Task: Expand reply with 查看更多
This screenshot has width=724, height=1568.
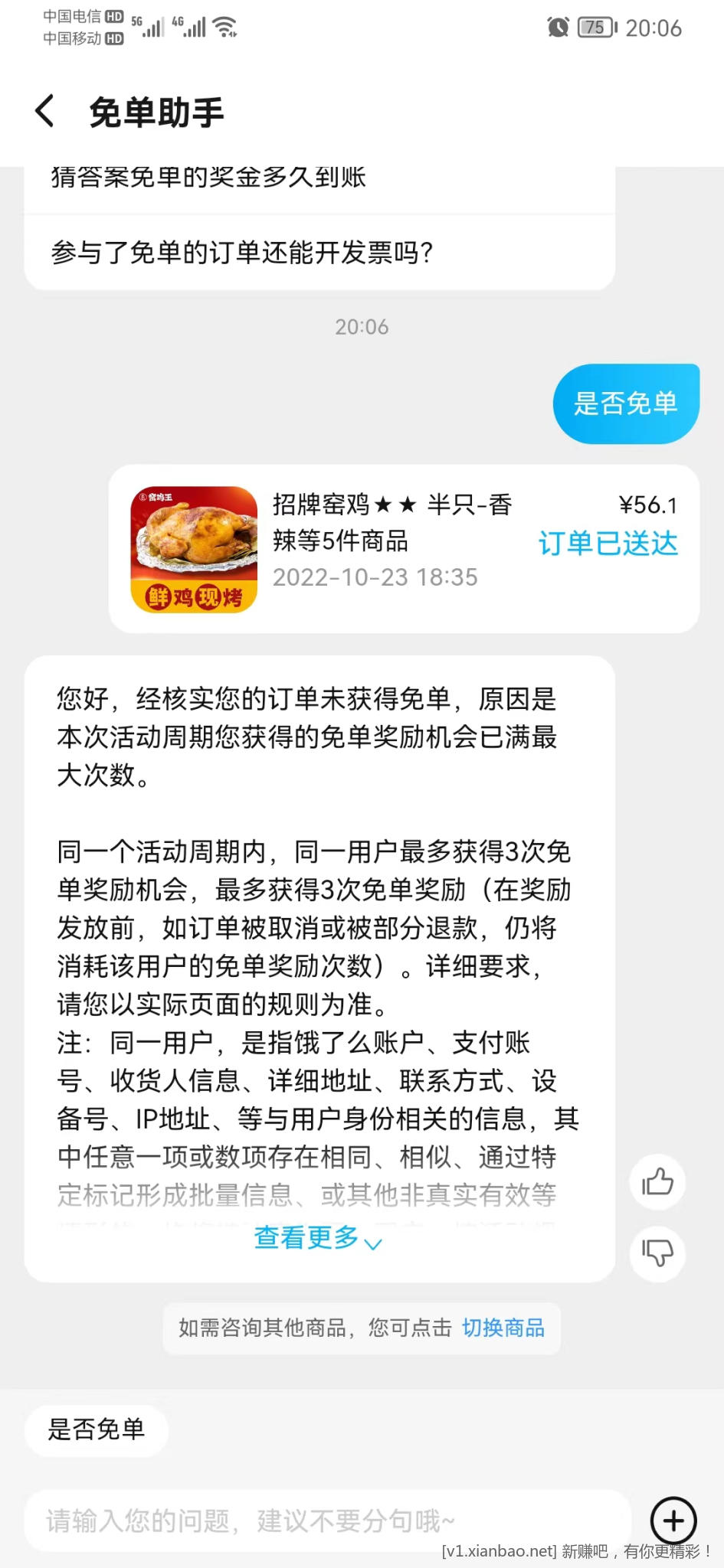Action: pos(317,1236)
